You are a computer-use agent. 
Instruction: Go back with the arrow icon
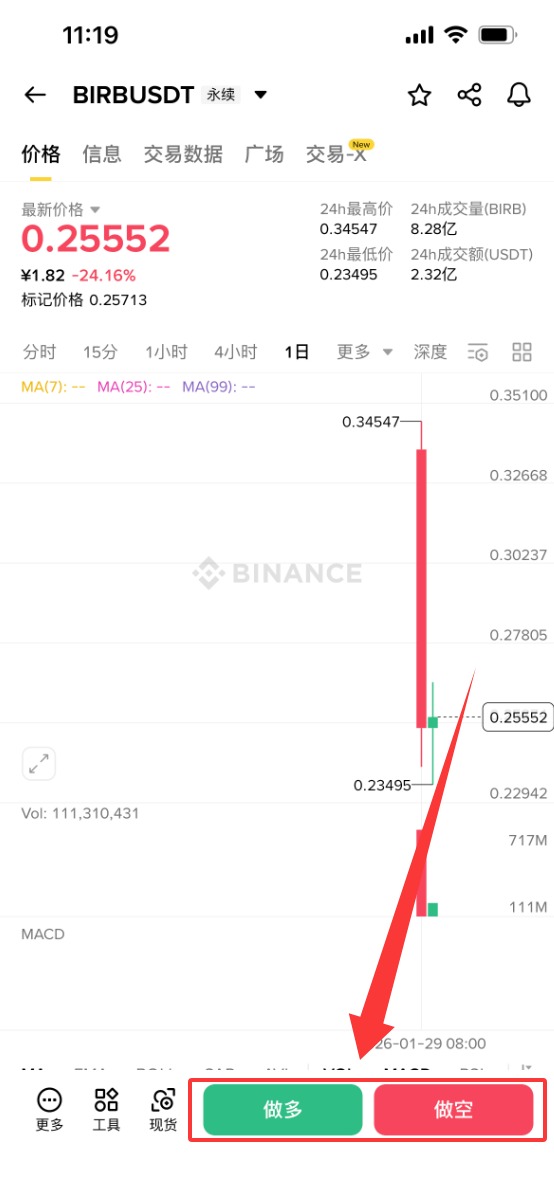click(35, 95)
